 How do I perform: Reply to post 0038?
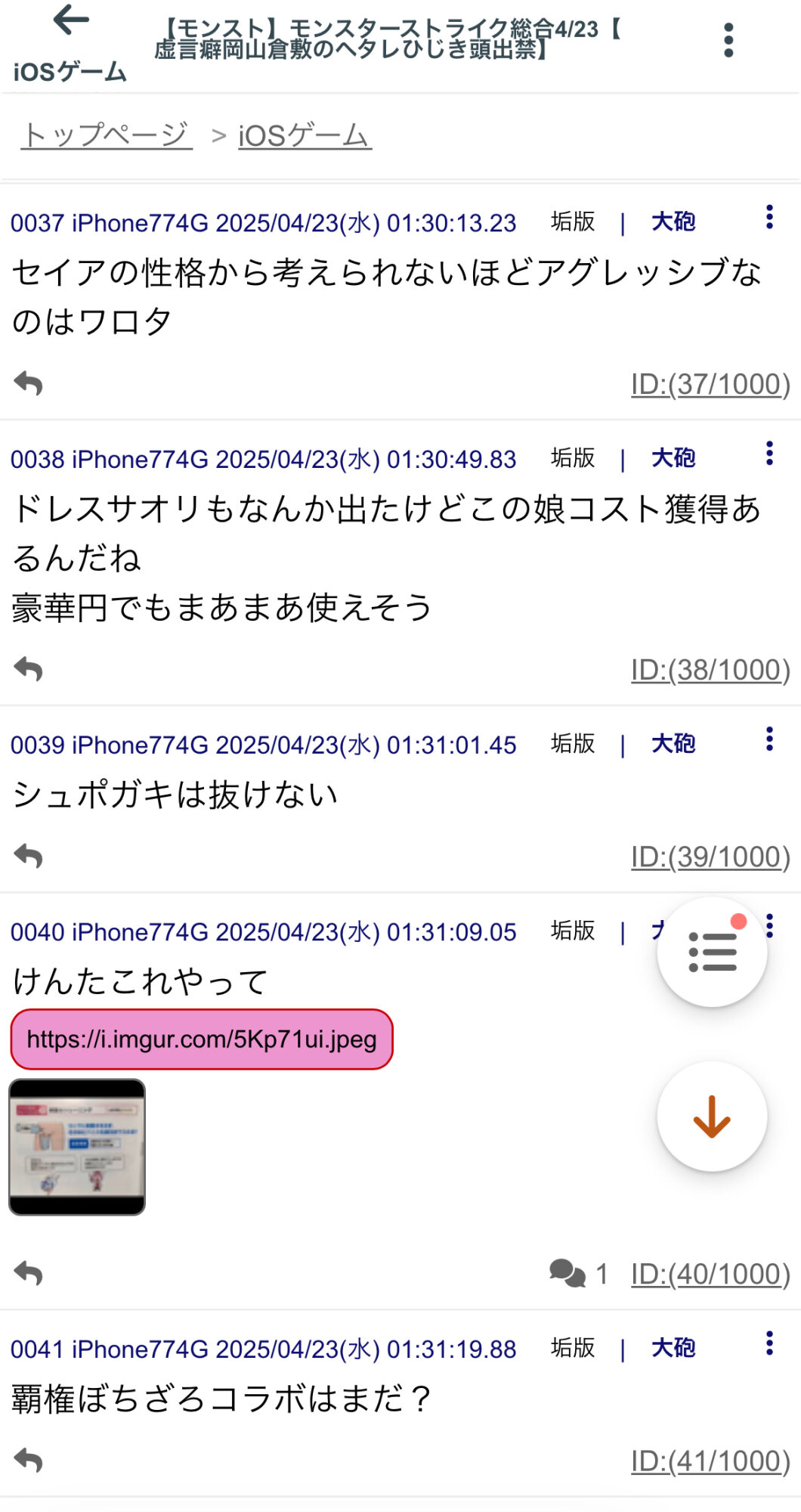[x=29, y=669]
